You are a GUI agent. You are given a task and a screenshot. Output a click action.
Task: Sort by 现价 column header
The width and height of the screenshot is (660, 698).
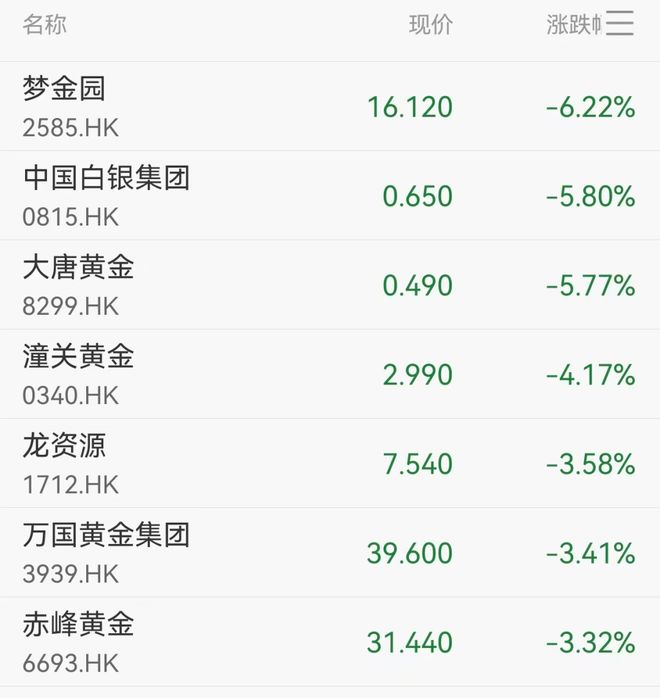430,25
